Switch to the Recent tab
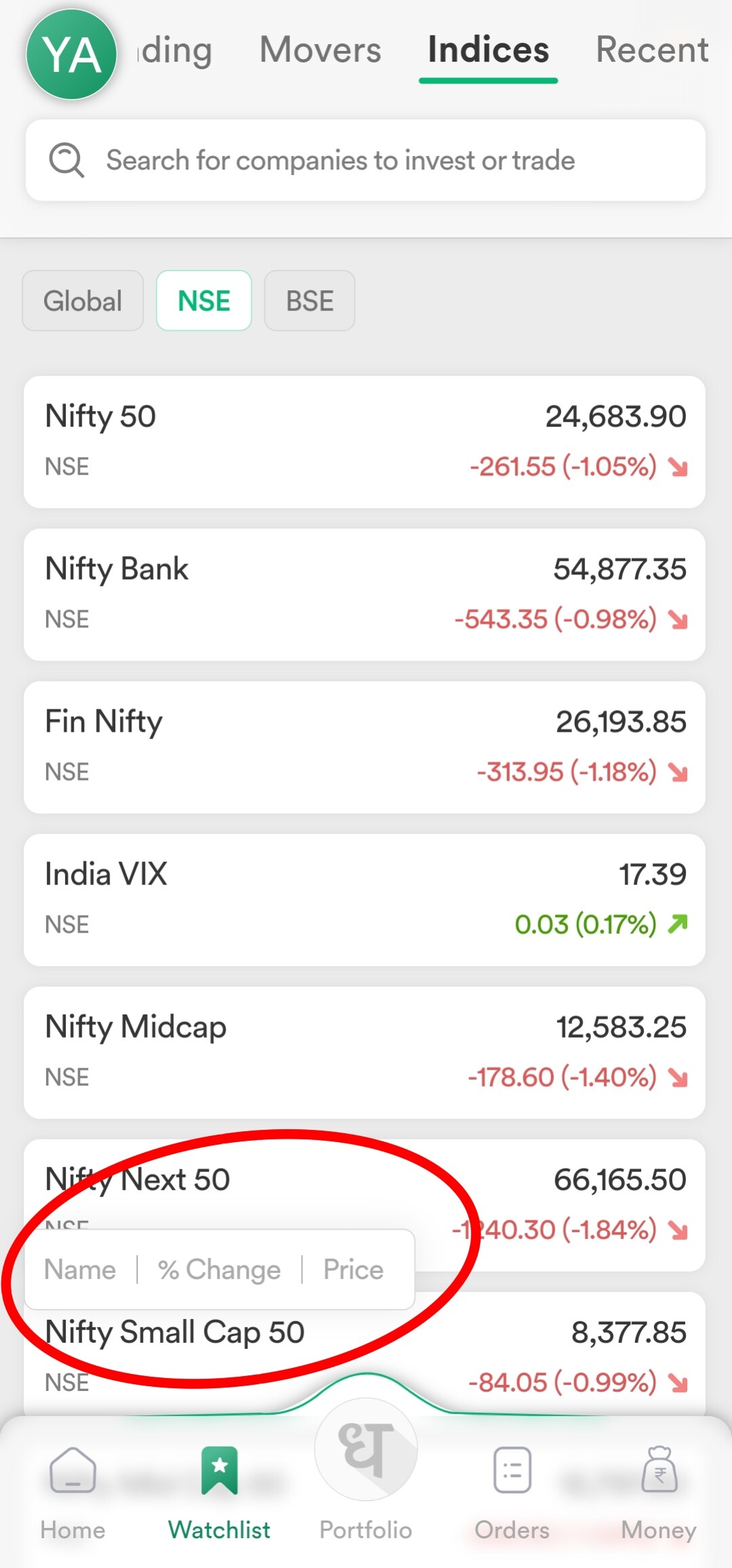The image size is (732, 1568). (652, 50)
